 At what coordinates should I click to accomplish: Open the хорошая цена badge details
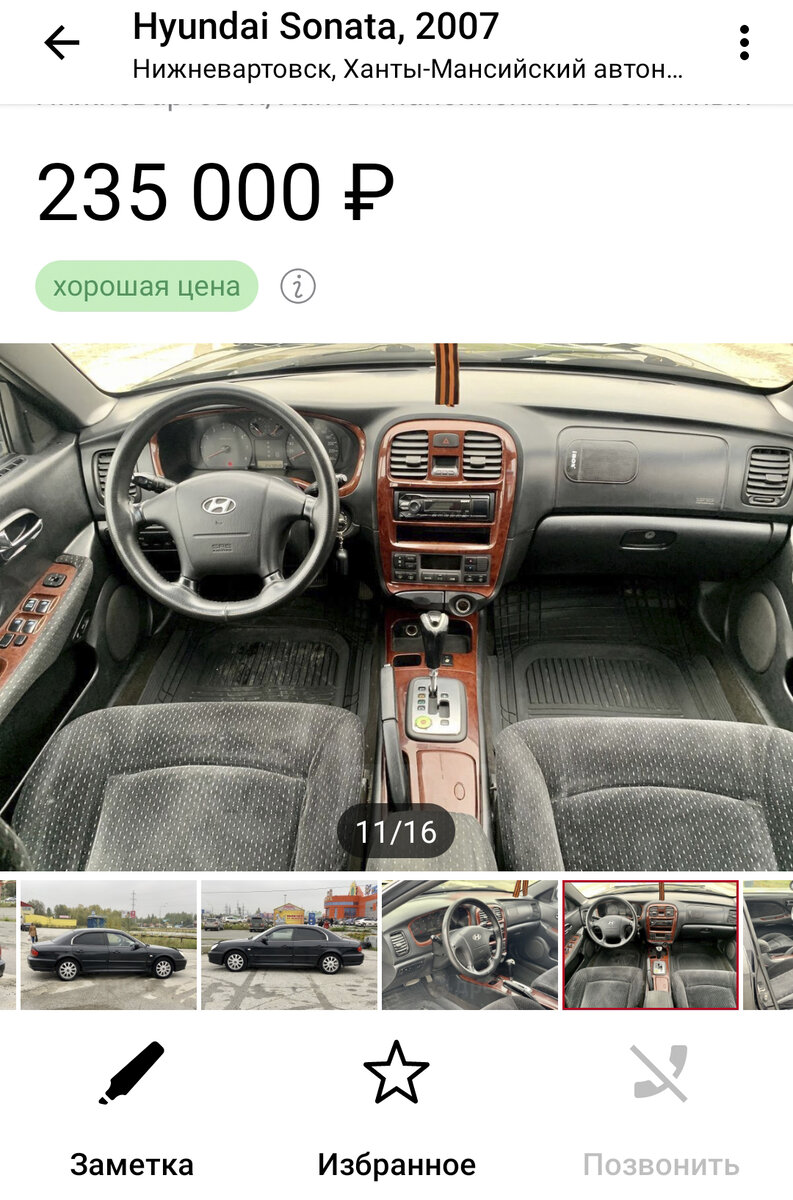(x=147, y=288)
